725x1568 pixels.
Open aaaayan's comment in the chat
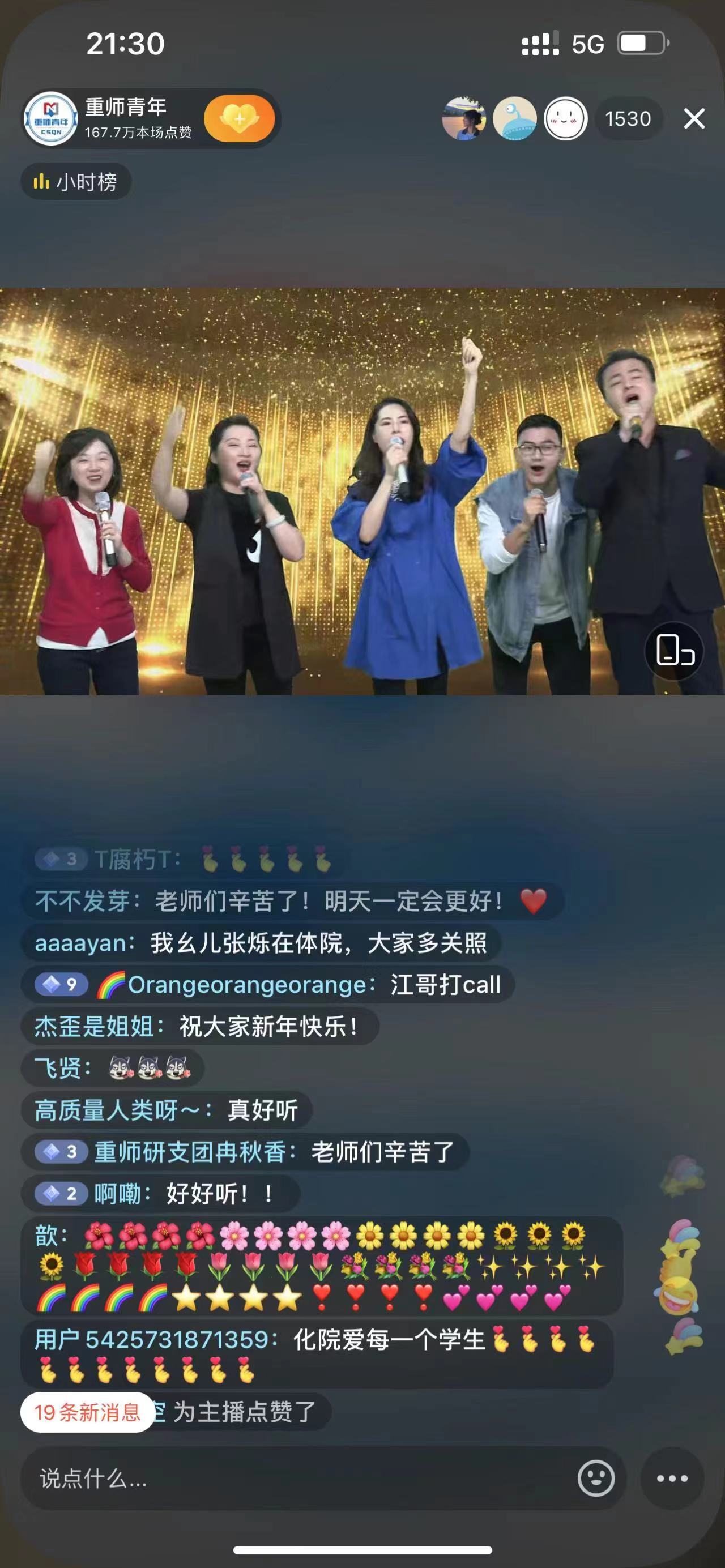click(261, 943)
